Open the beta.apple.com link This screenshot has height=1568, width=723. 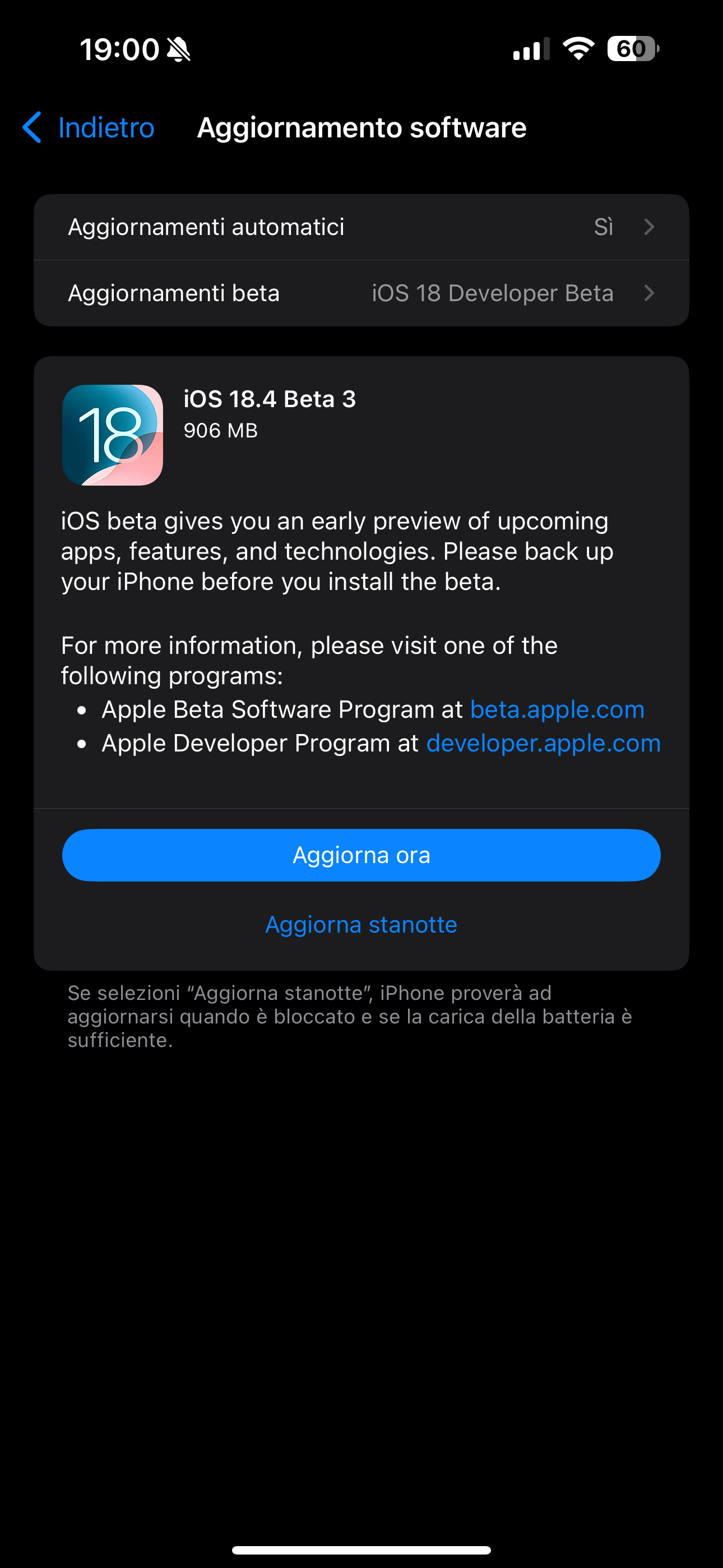556,710
